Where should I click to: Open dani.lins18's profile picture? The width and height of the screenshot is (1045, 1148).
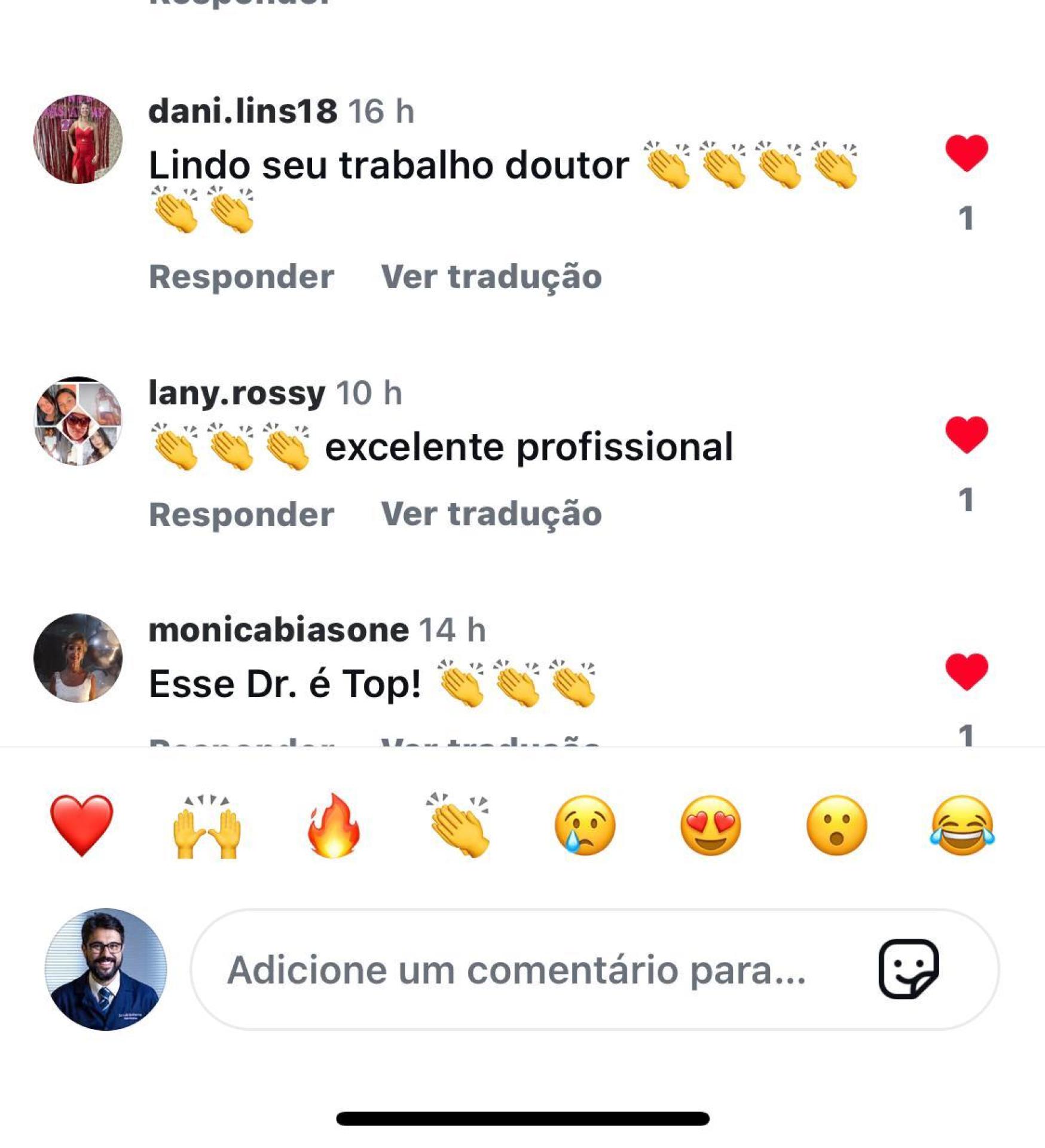click(x=78, y=139)
